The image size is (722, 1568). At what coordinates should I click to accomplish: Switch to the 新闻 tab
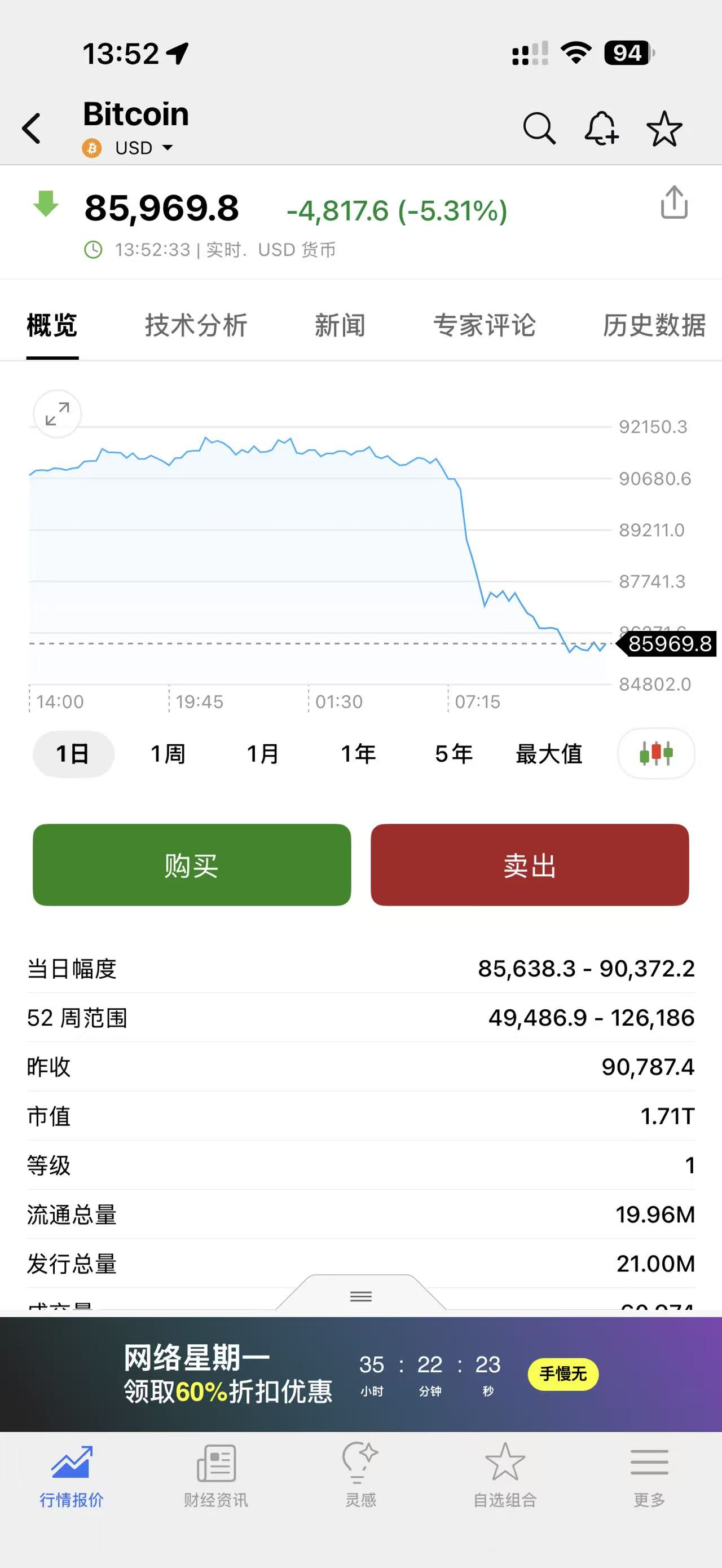pyautogui.click(x=340, y=325)
